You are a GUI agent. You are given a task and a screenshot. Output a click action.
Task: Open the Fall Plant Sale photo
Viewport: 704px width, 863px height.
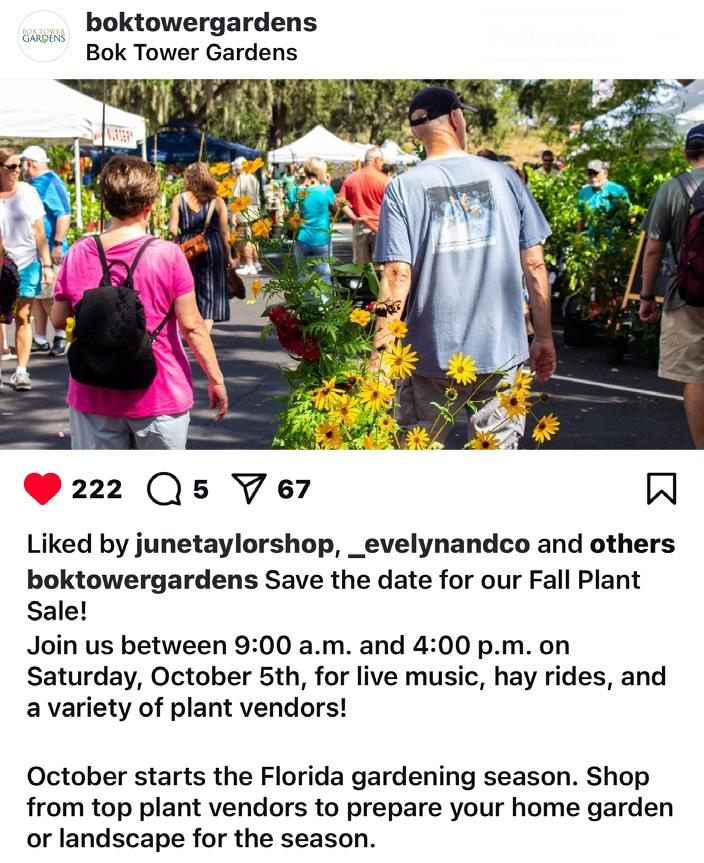[x=352, y=264]
